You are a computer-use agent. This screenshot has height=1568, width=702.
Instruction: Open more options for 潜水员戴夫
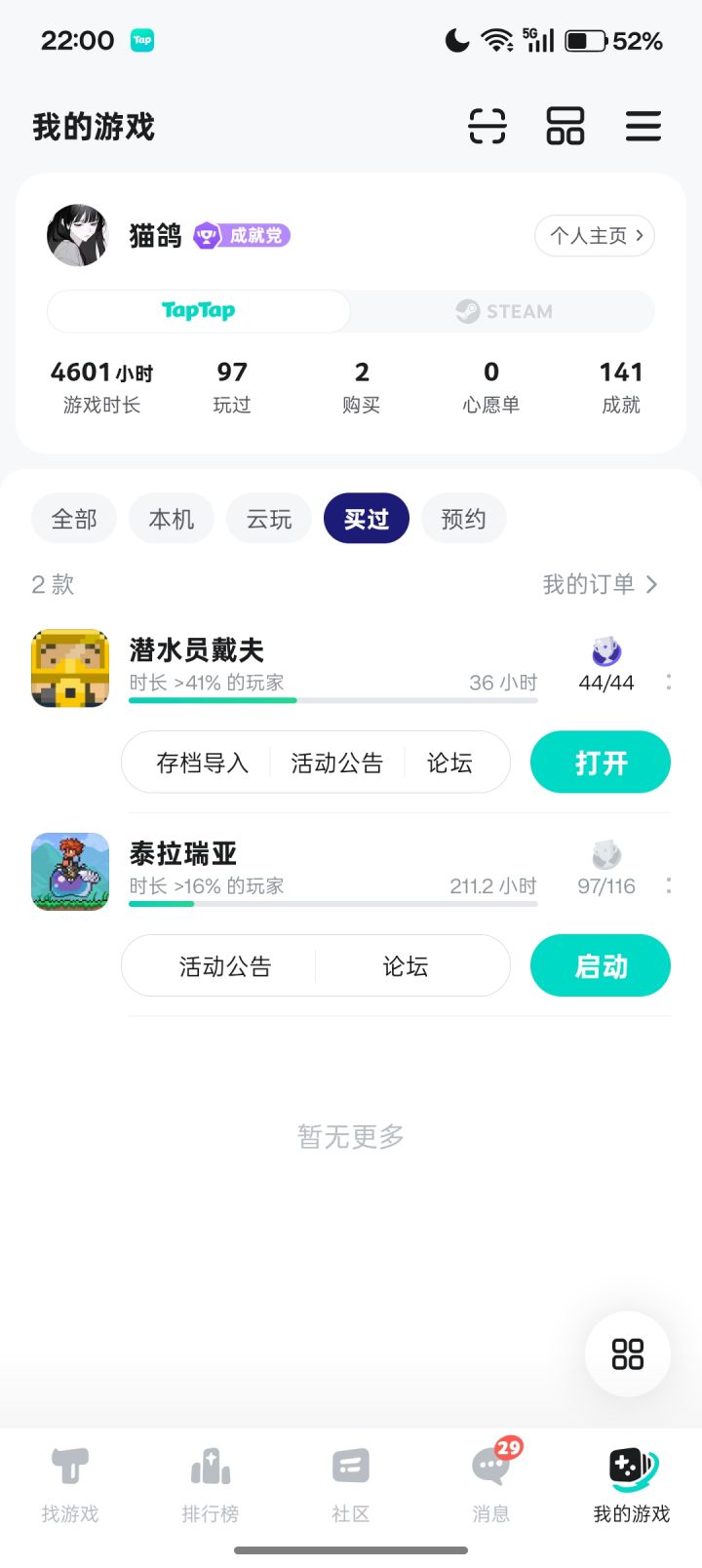pos(668,683)
